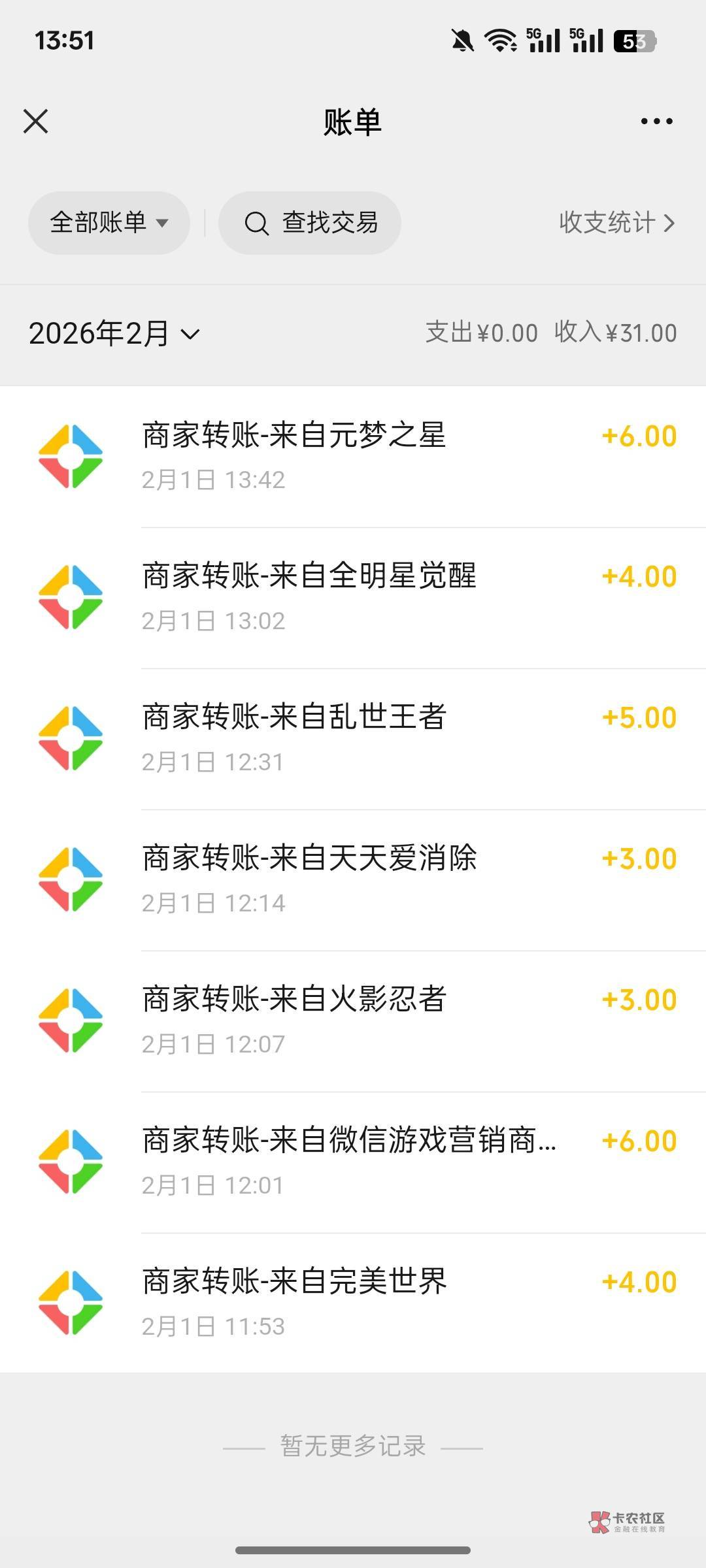This screenshot has width=706, height=1568.
Task: View the 微信游戏营销商 transfer entry
Action: tap(353, 1162)
